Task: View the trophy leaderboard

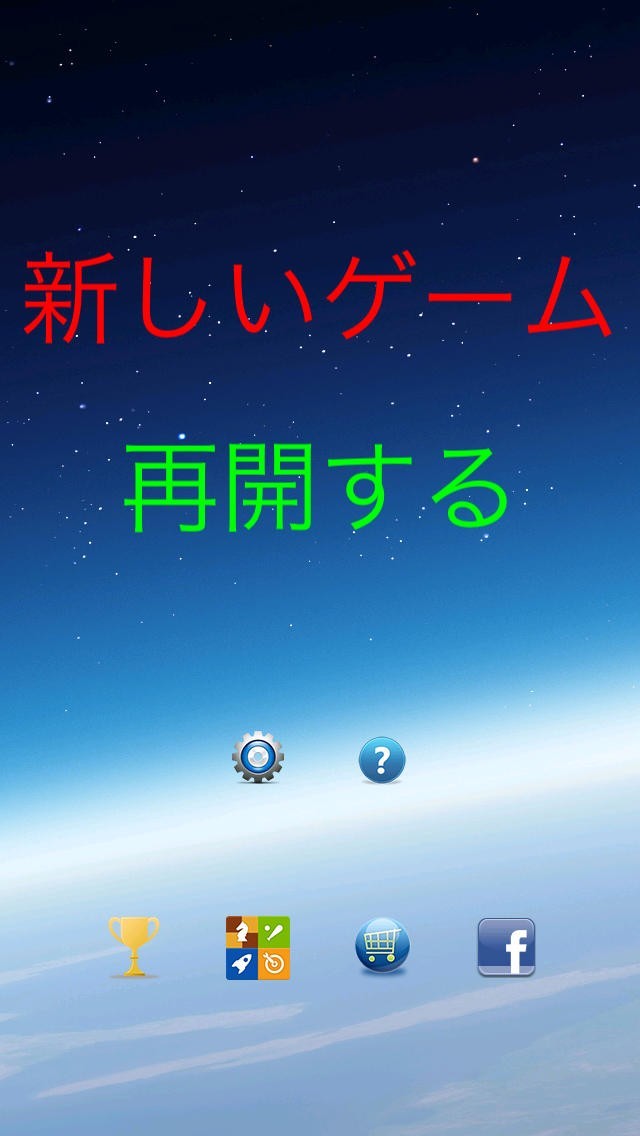Action: click(133, 946)
